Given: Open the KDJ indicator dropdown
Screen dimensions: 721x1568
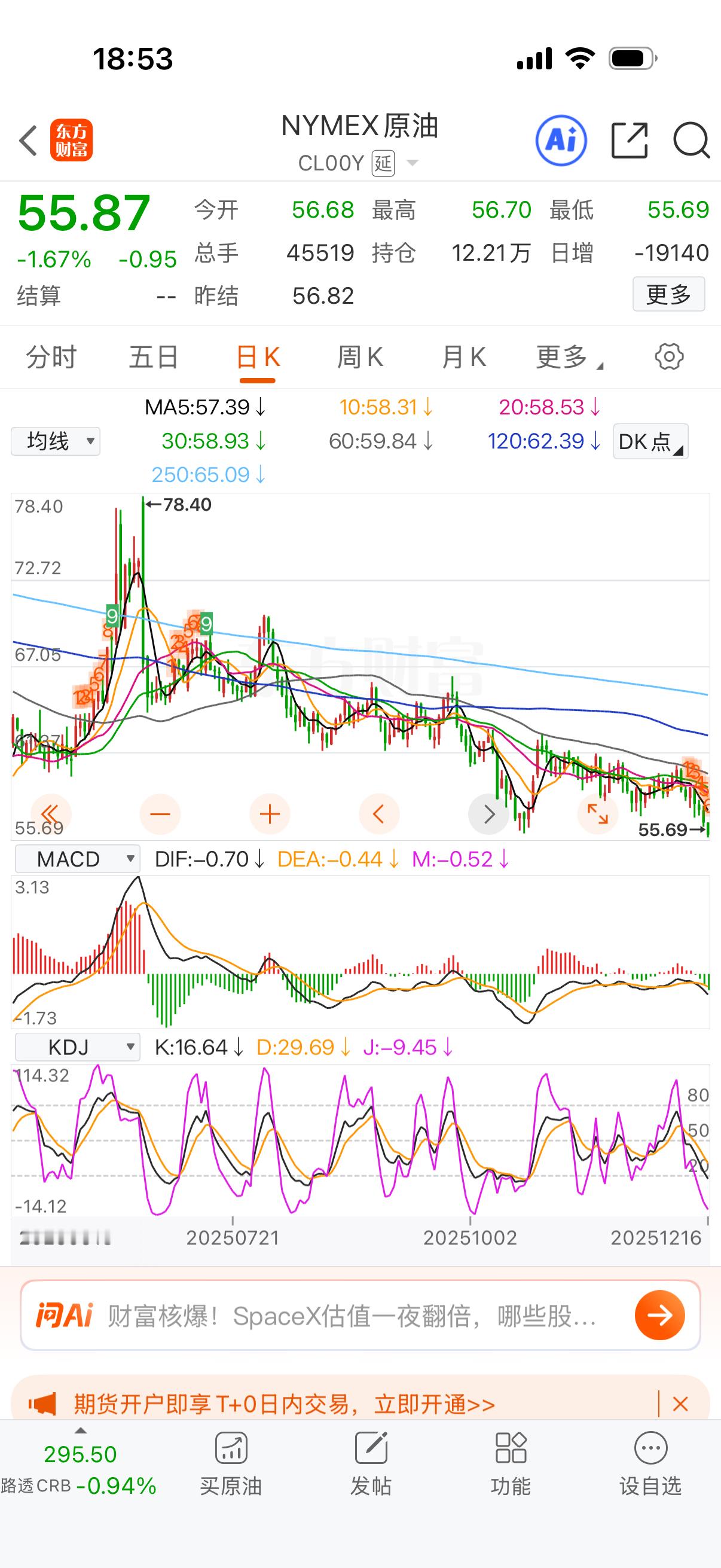Looking at the screenshot, I should coord(77,1047).
